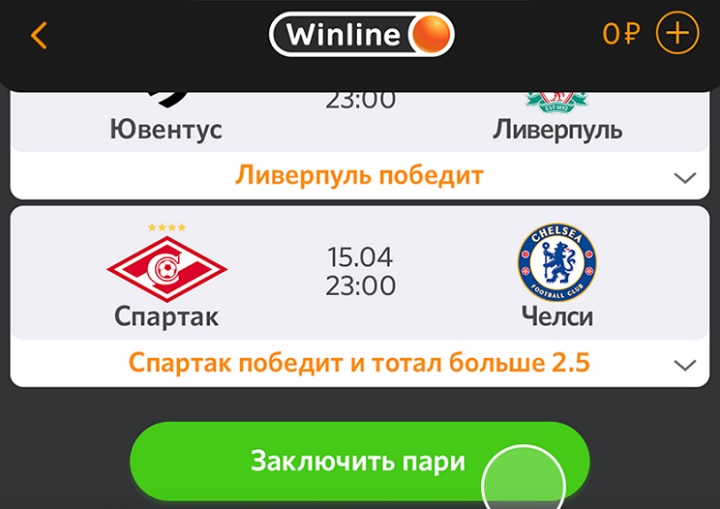Tap the 'Заключить пари' button
This screenshot has width=720, height=509.
point(358,461)
